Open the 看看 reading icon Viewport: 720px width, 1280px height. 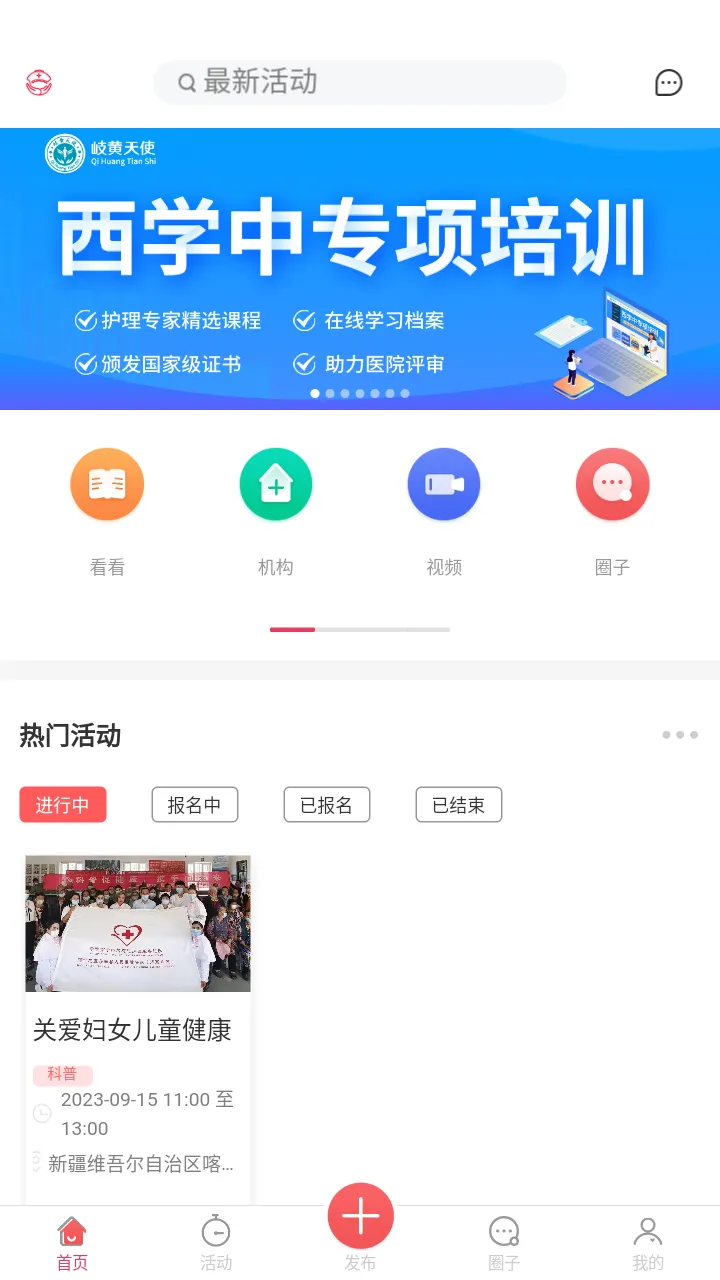(x=107, y=484)
